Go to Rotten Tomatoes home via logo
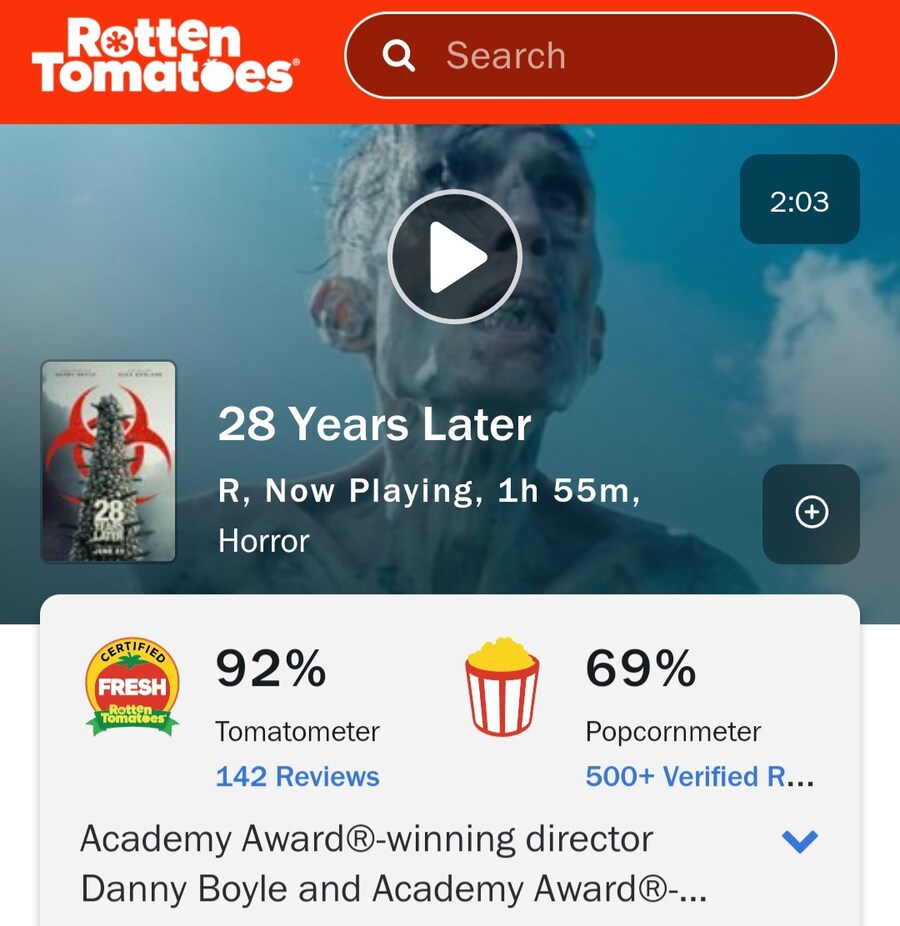The height and width of the screenshot is (926, 900). (163, 56)
